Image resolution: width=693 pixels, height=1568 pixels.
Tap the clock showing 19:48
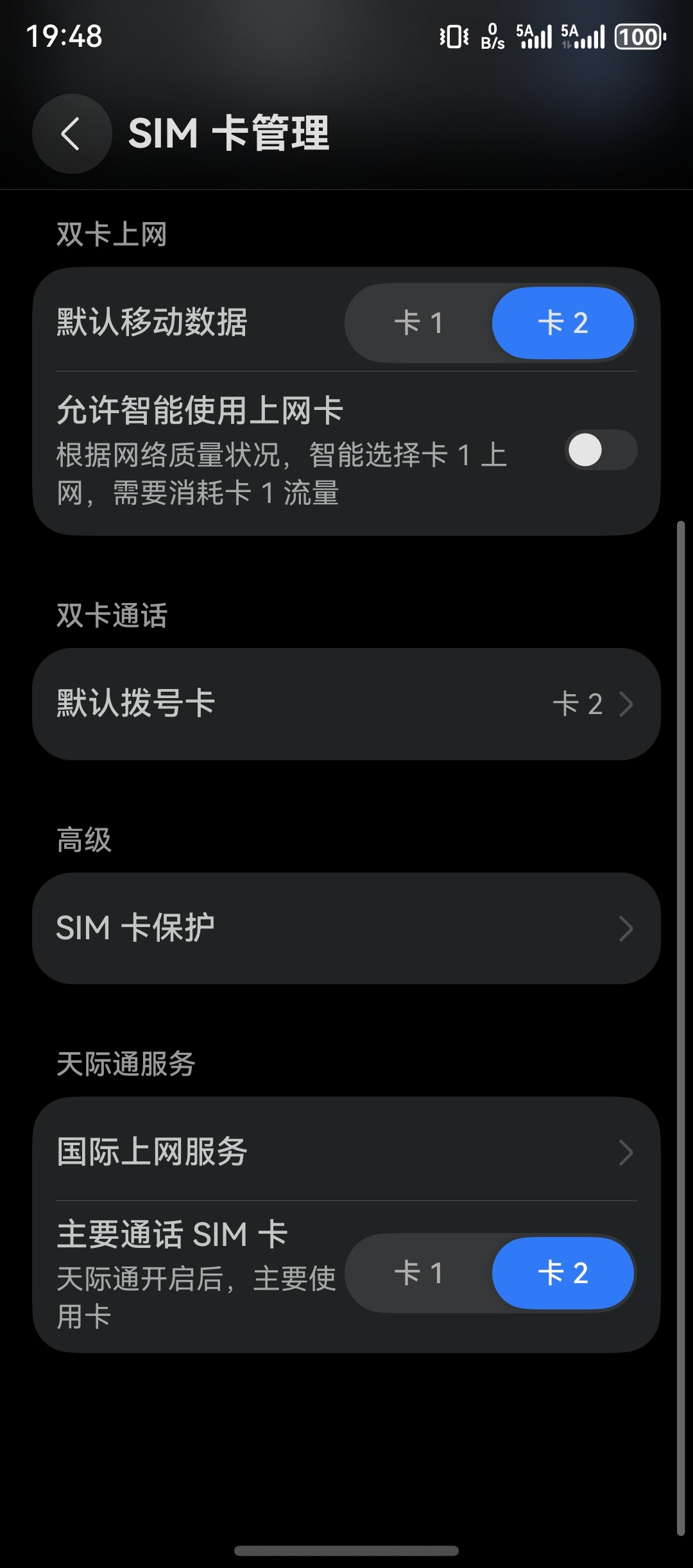[x=66, y=37]
